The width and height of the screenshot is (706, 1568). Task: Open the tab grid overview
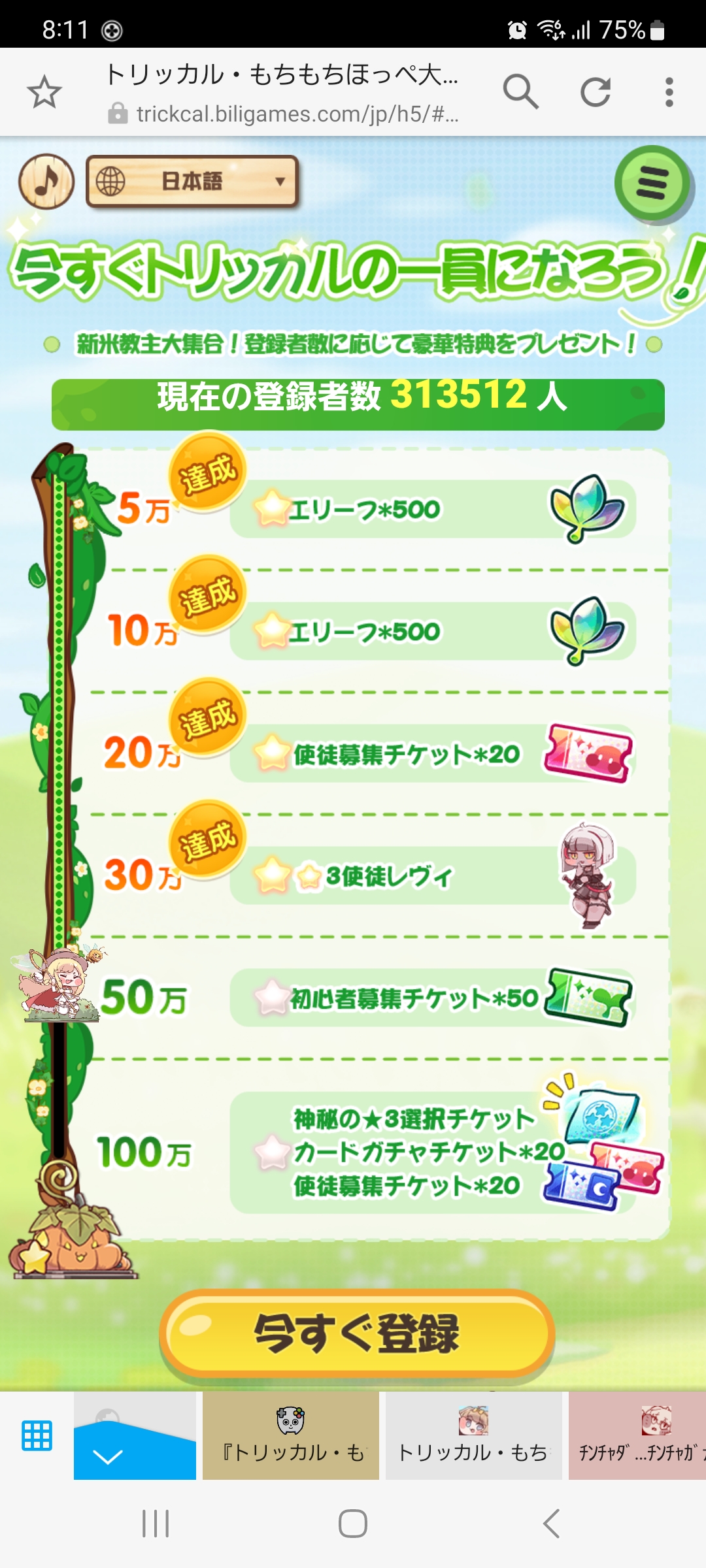(37, 1435)
